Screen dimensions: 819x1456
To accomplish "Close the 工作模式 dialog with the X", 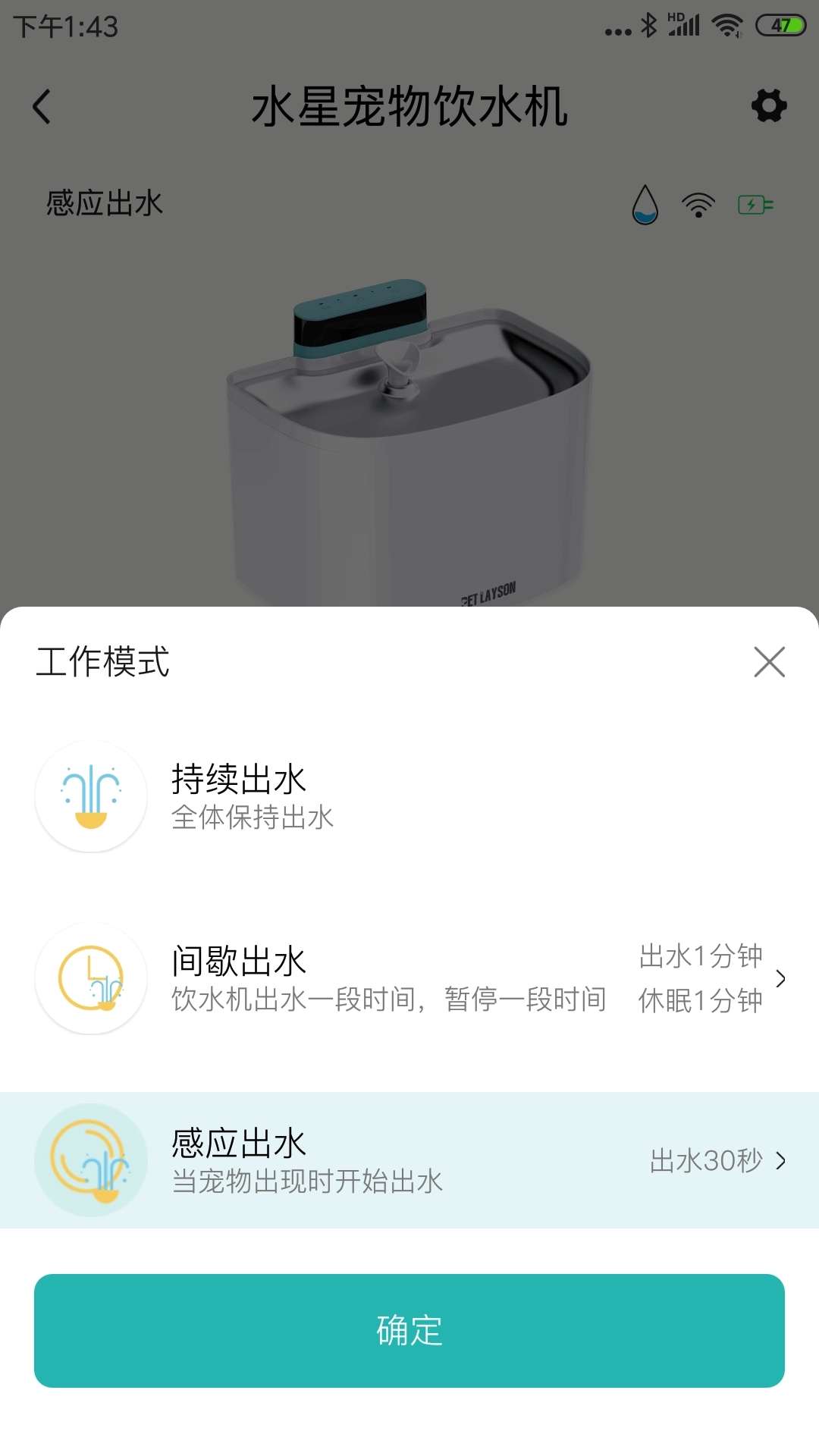I will click(x=770, y=661).
